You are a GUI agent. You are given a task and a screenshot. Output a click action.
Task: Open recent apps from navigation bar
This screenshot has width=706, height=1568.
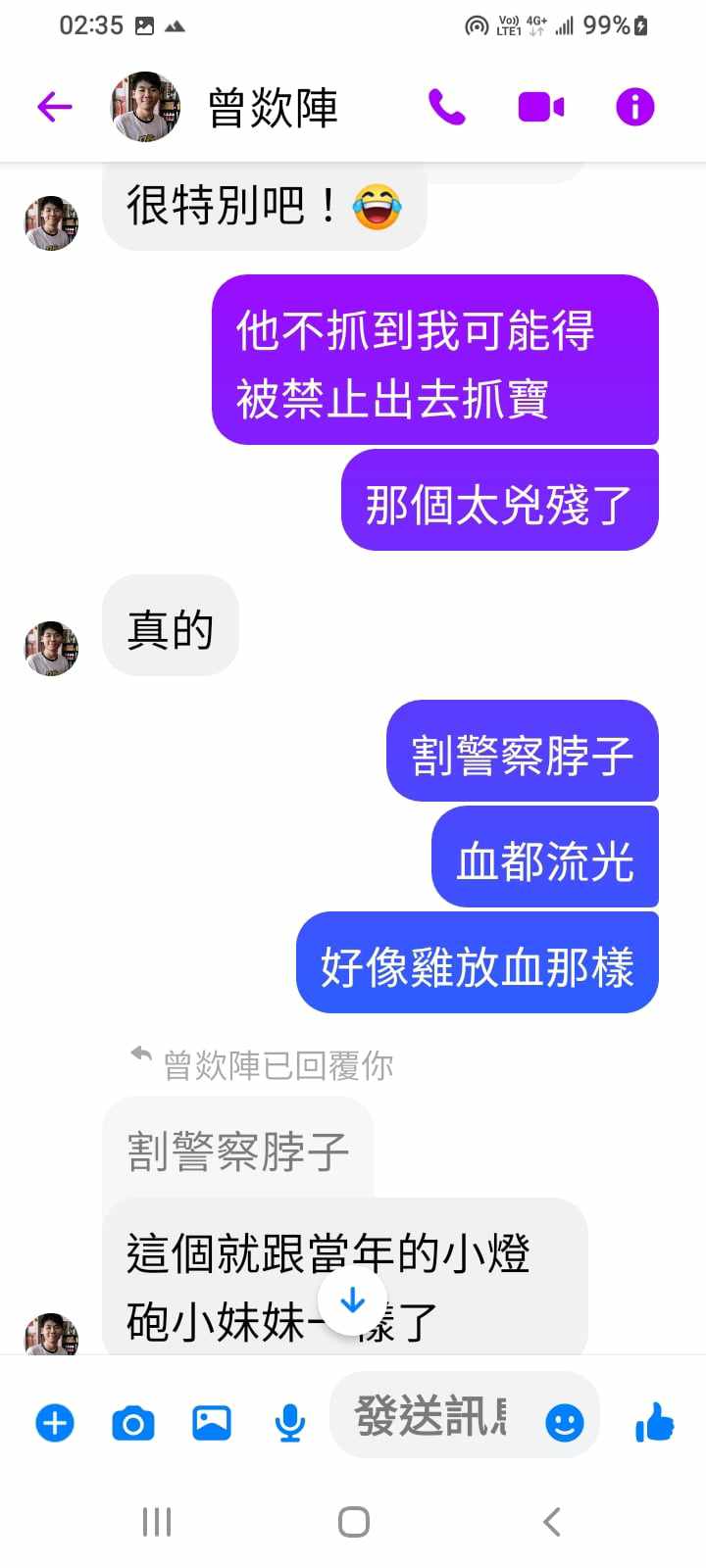point(157,1522)
